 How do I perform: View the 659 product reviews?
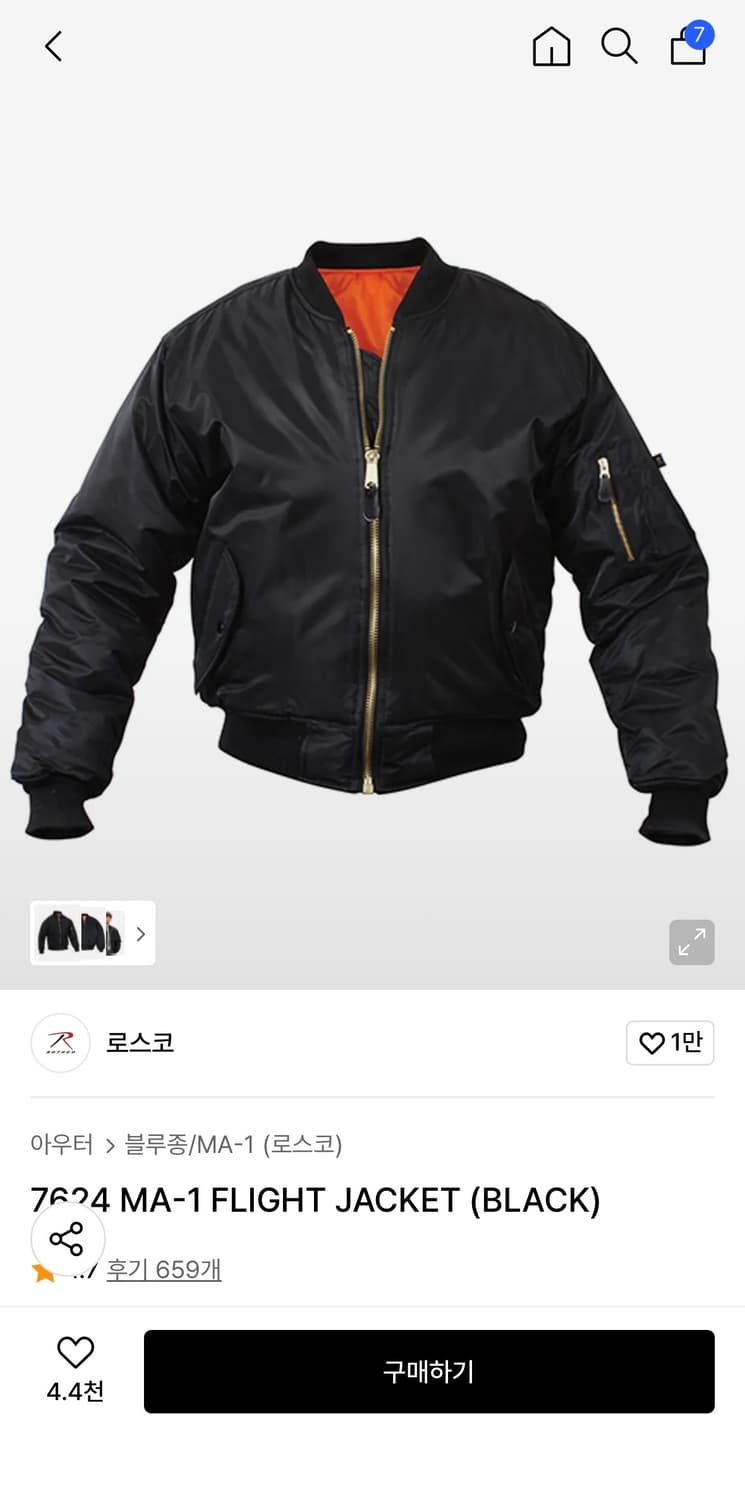[x=165, y=1270]
